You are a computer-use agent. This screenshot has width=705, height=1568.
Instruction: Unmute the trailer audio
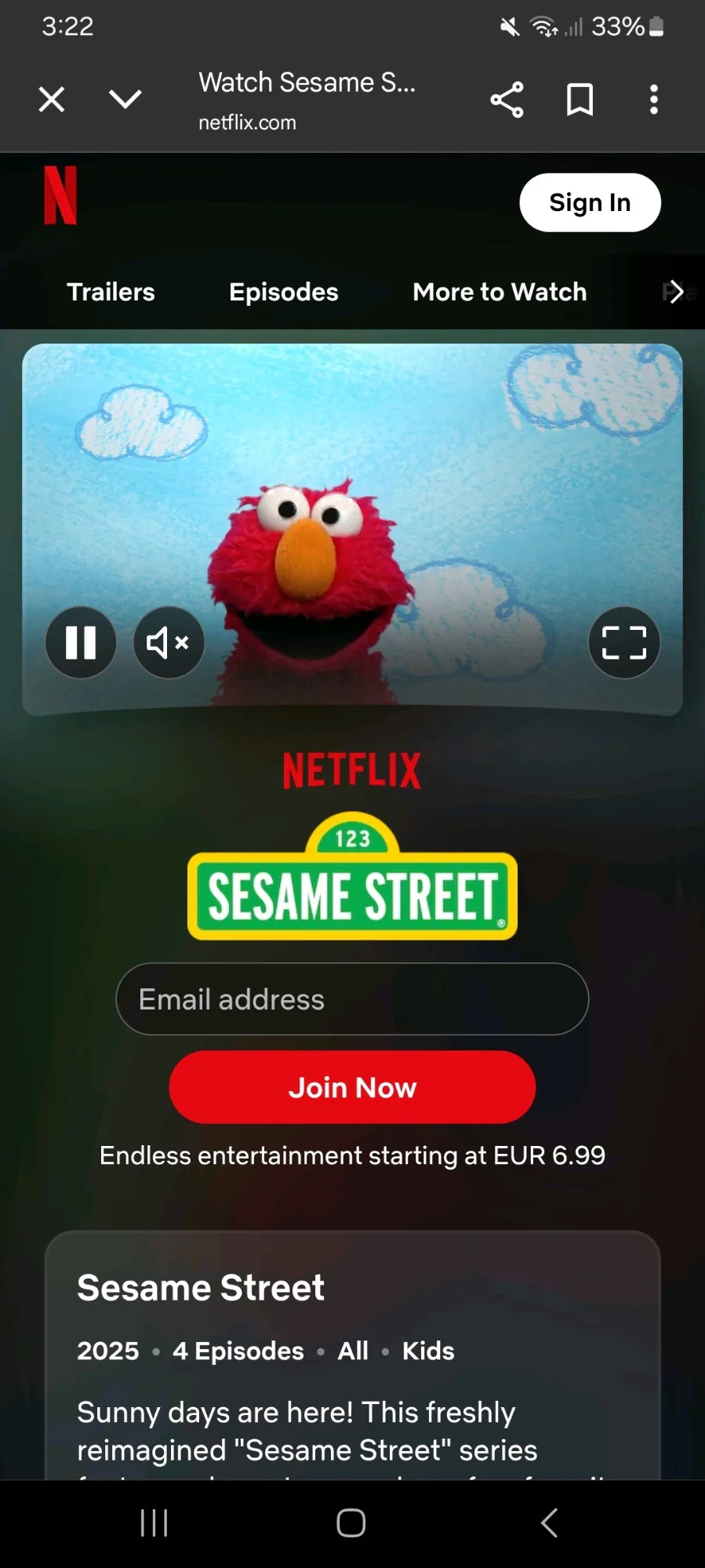coord(169,642)
